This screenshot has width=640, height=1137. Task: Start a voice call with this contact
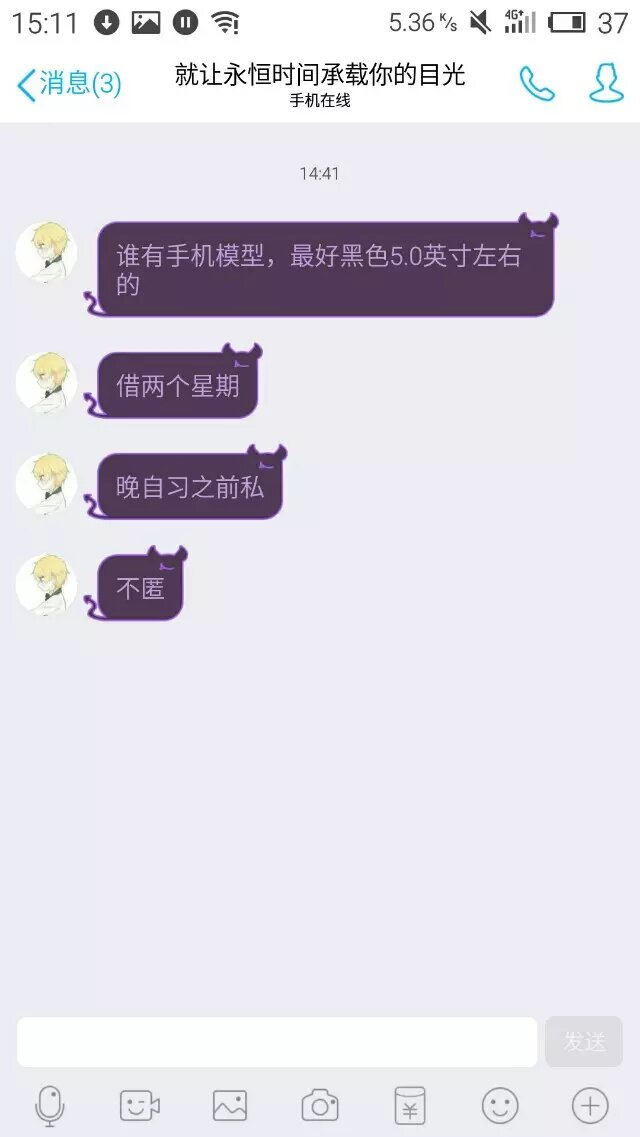[x=537, y=84]
